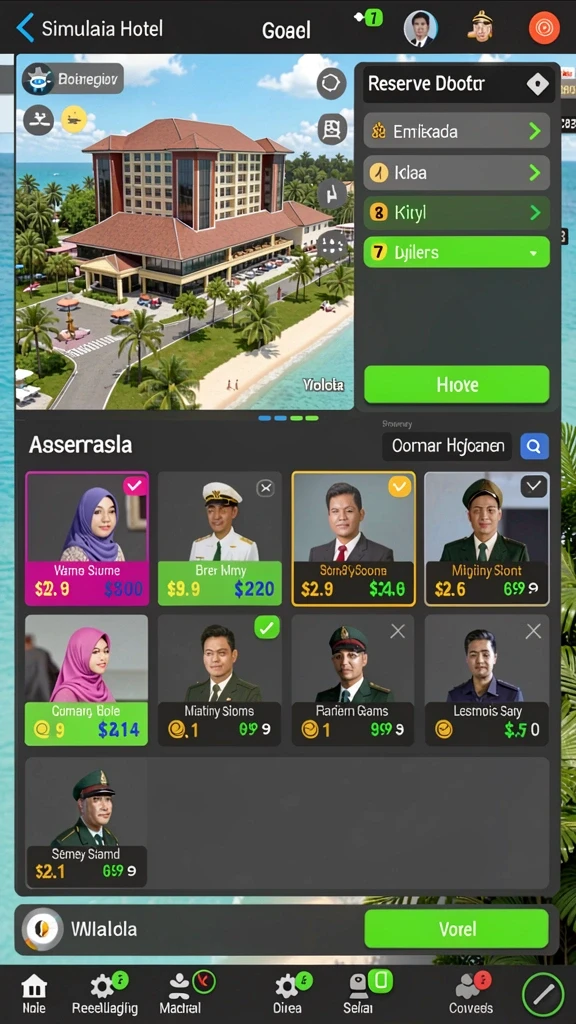Open the Reeellagfig tab
The image size is (576, 1024).
[105, 993]
